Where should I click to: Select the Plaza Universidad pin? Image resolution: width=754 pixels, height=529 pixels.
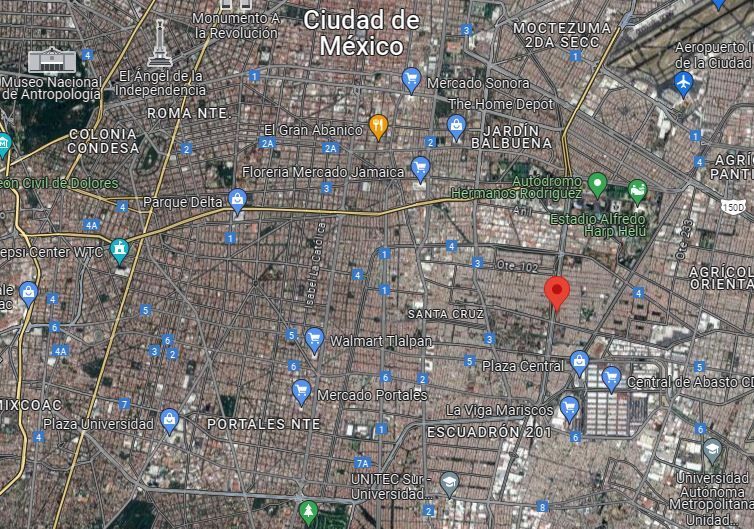pyautogui.click(x=170, y=421)
